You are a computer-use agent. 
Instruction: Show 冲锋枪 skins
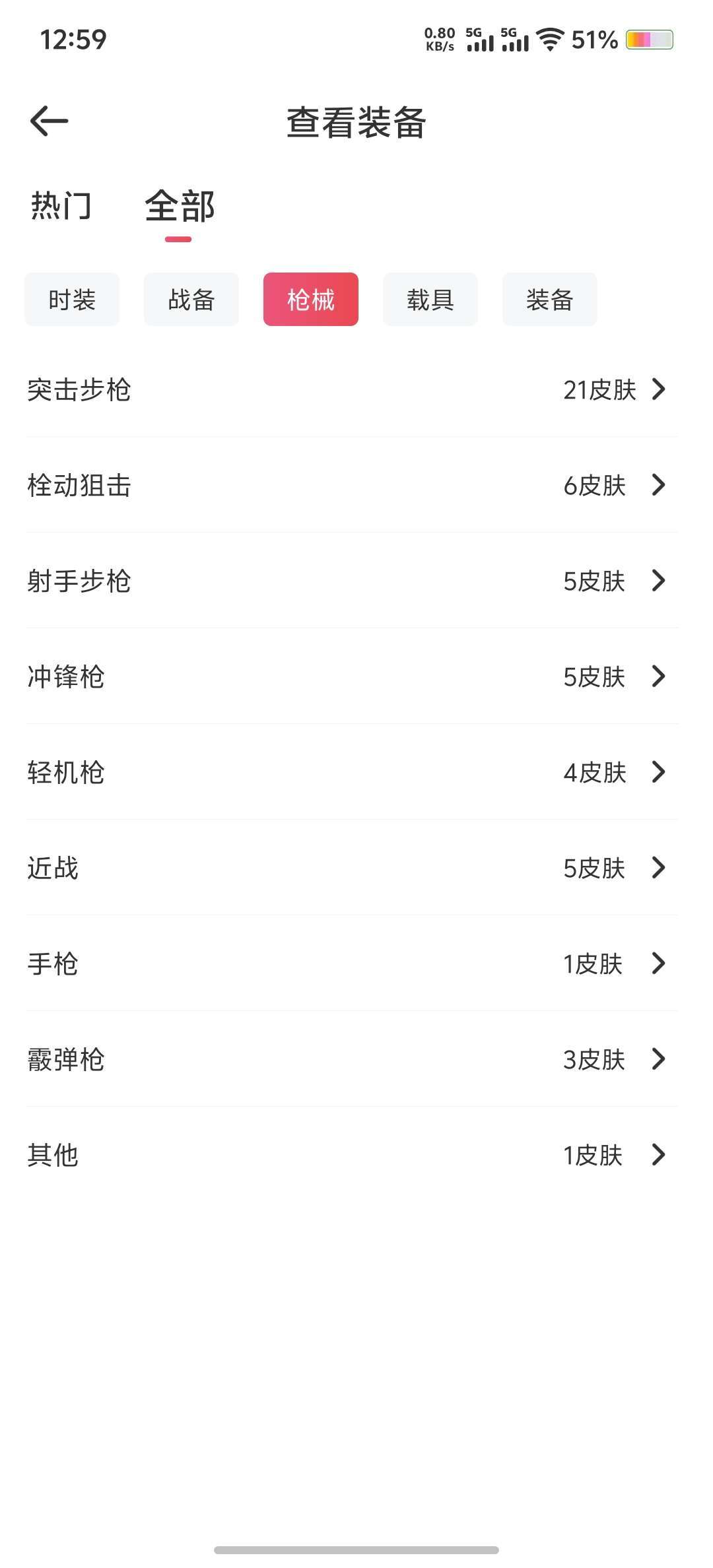point(353,676)
